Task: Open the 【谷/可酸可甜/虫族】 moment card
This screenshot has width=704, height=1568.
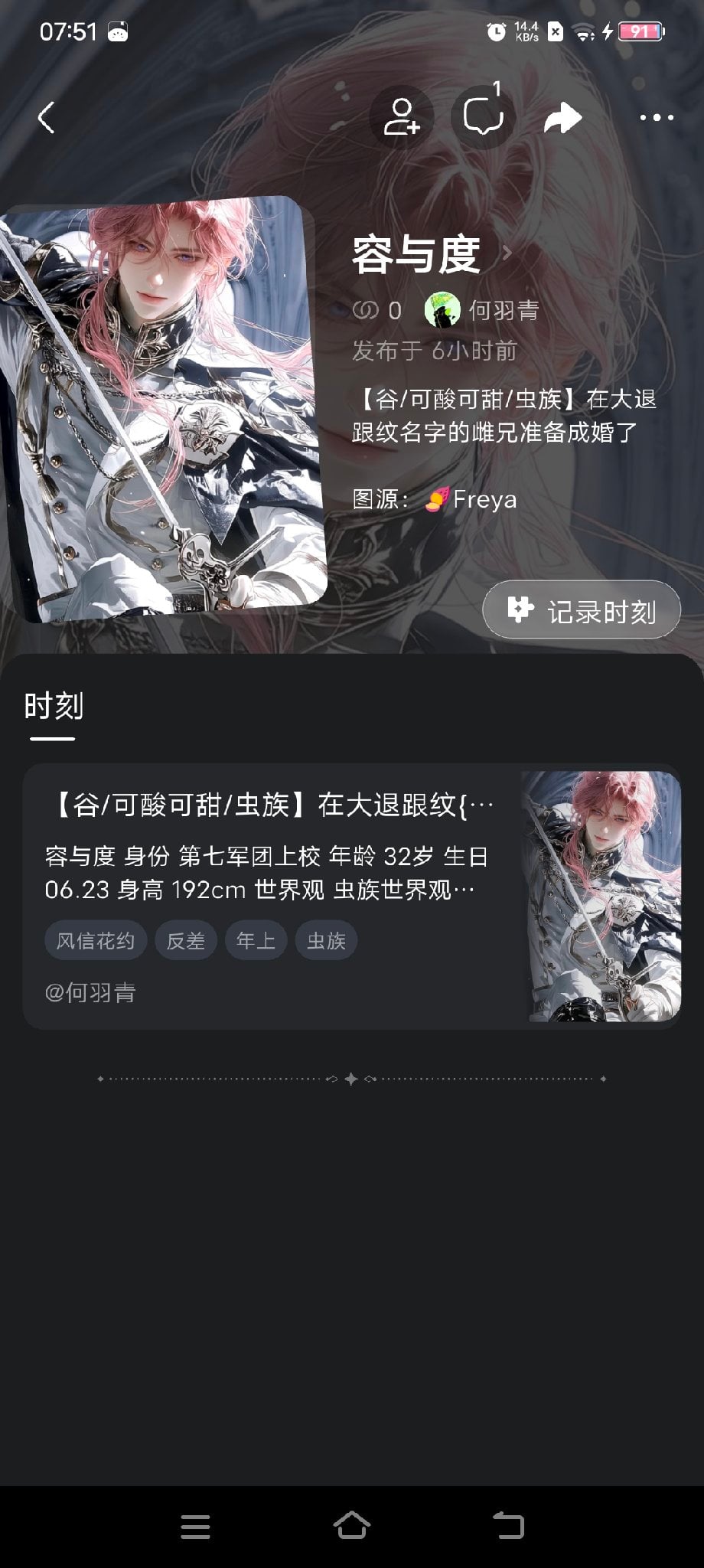Action: coord(351,897)
